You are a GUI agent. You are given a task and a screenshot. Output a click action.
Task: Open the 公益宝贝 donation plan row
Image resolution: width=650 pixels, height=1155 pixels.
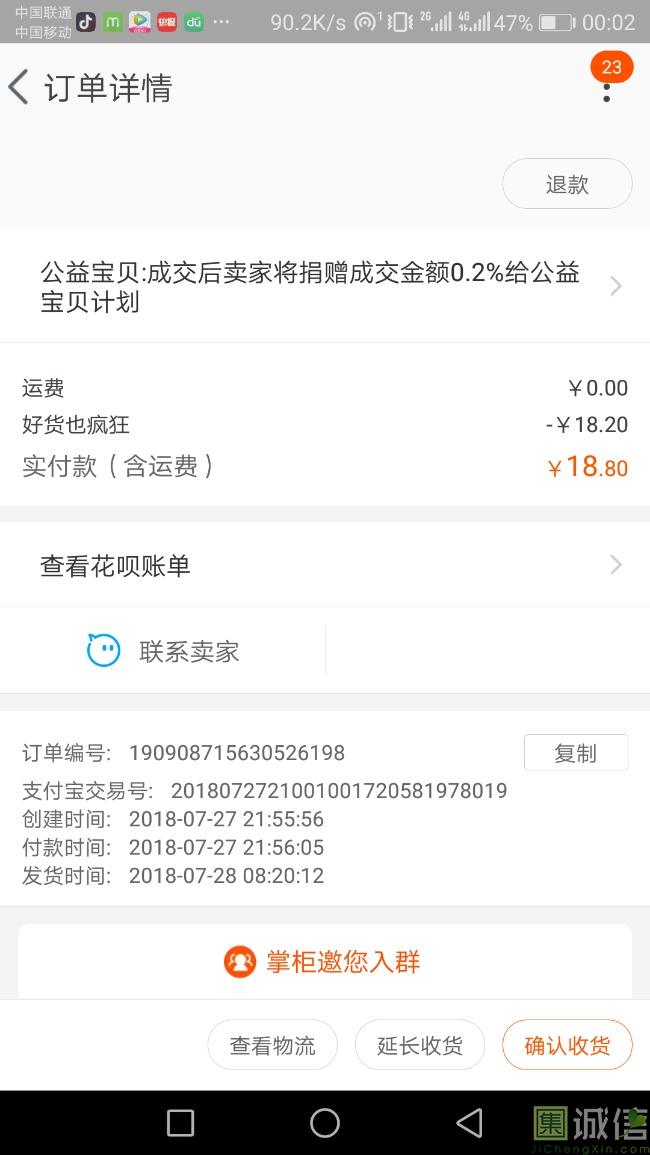click(325, 287)
